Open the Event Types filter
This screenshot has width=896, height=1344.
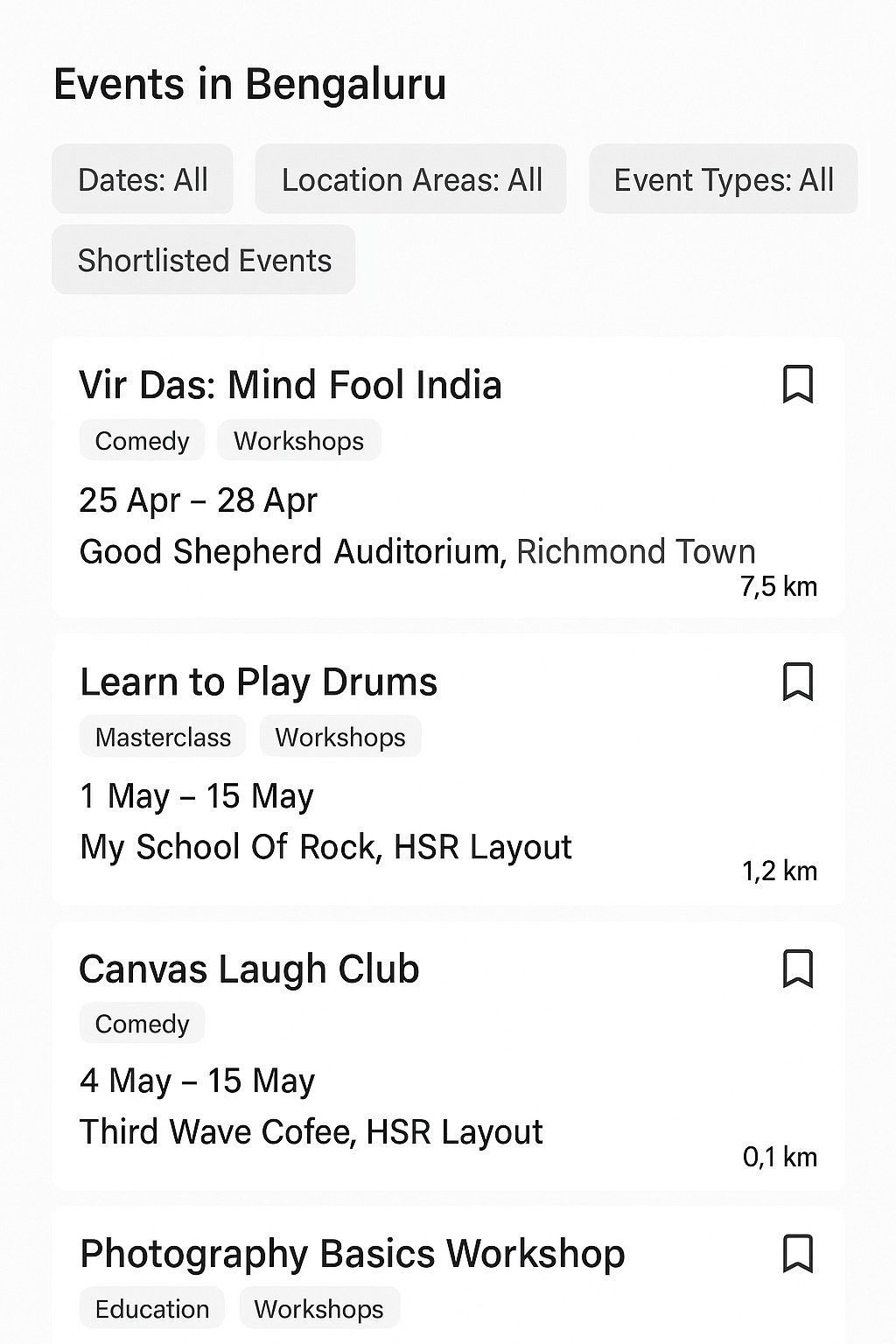723,179
